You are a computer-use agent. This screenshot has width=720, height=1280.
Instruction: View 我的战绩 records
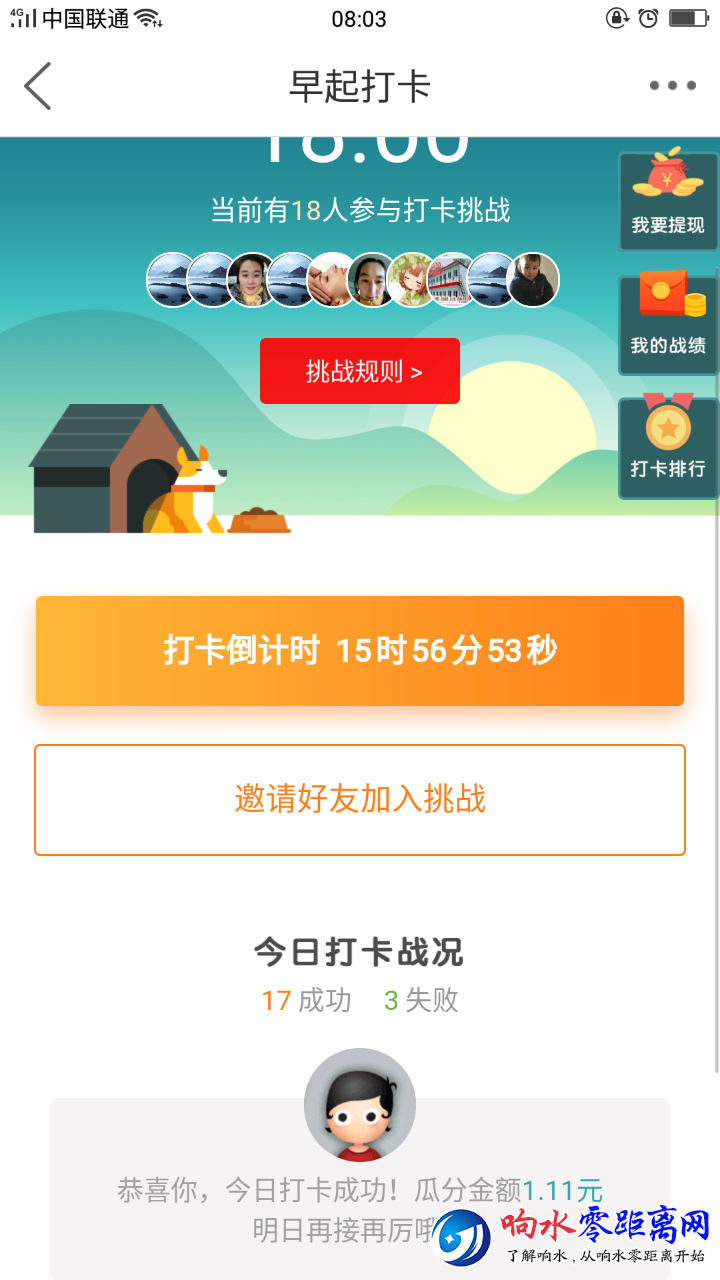tap(668, 324)
